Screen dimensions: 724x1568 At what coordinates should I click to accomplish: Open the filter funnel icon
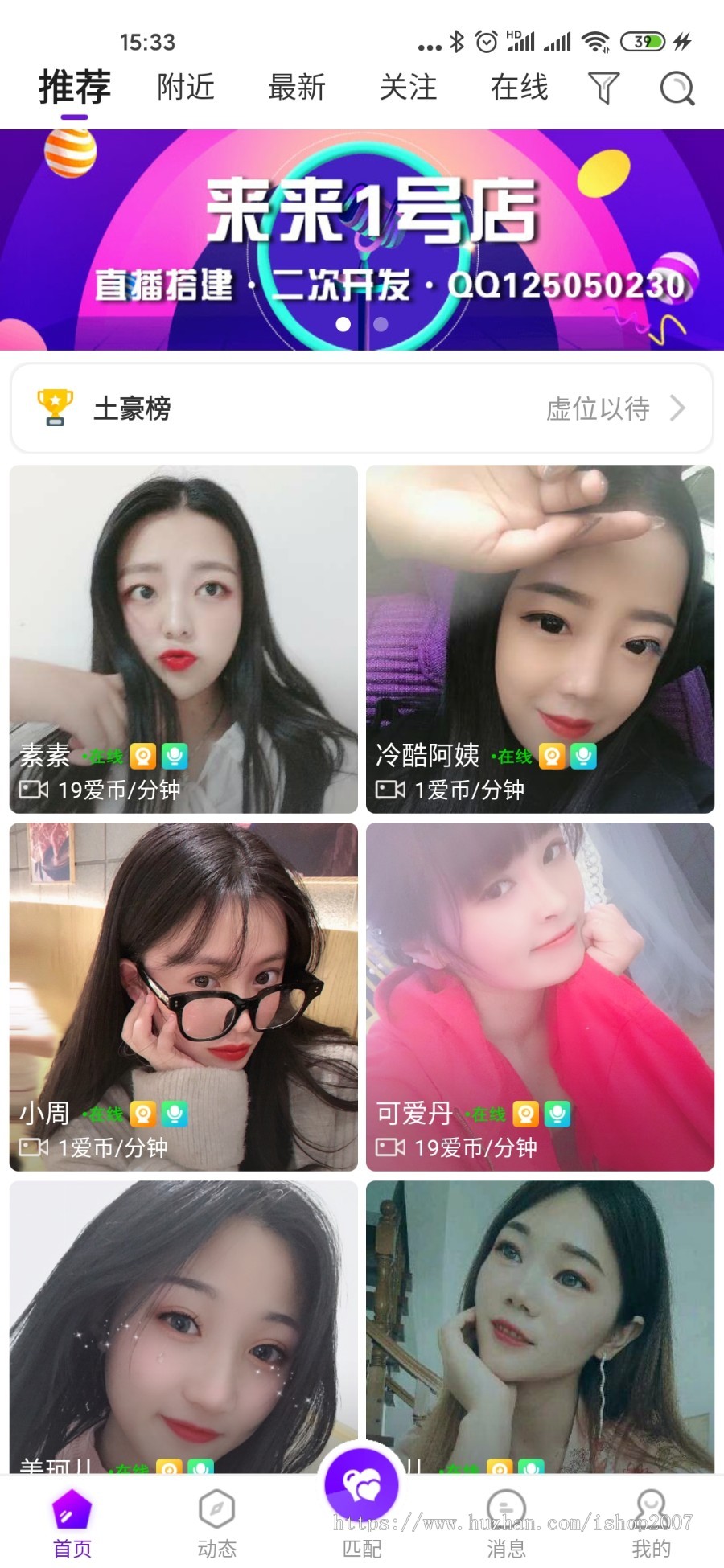tap(604, 87)
